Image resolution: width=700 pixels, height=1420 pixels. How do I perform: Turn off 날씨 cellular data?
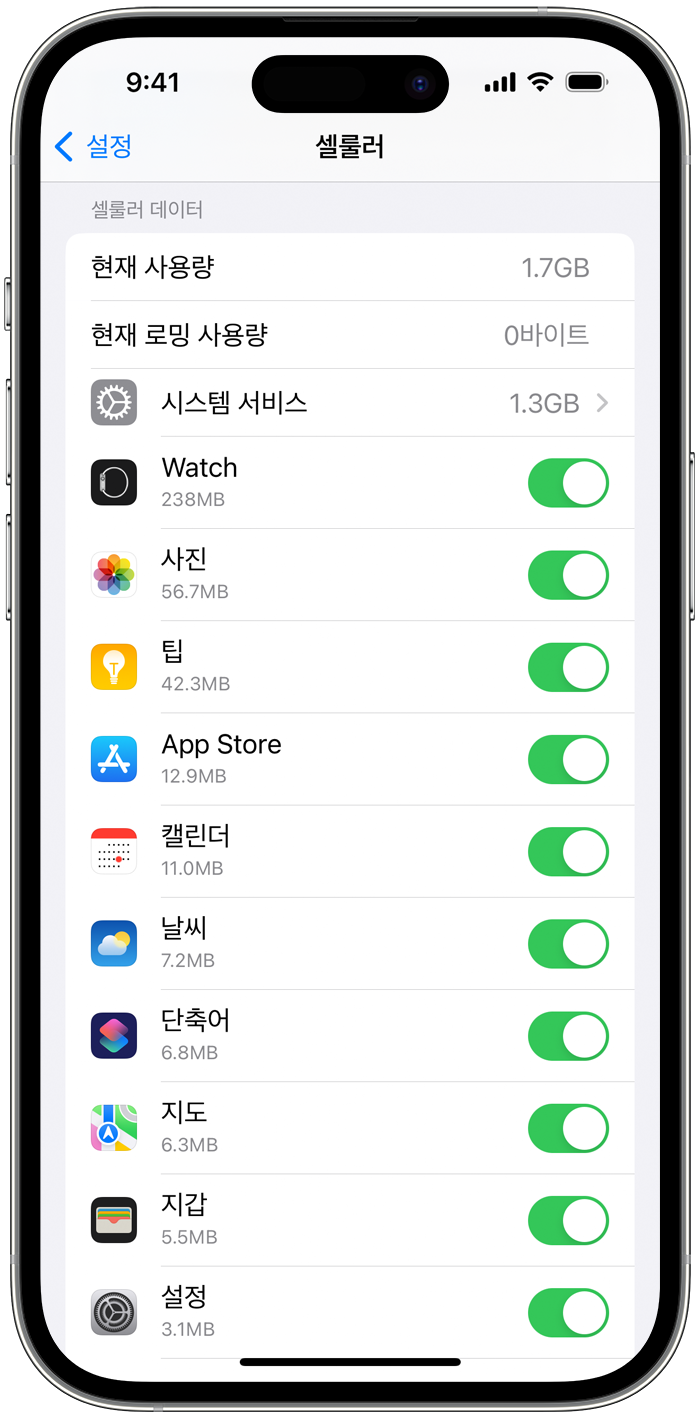click(567, 945)
